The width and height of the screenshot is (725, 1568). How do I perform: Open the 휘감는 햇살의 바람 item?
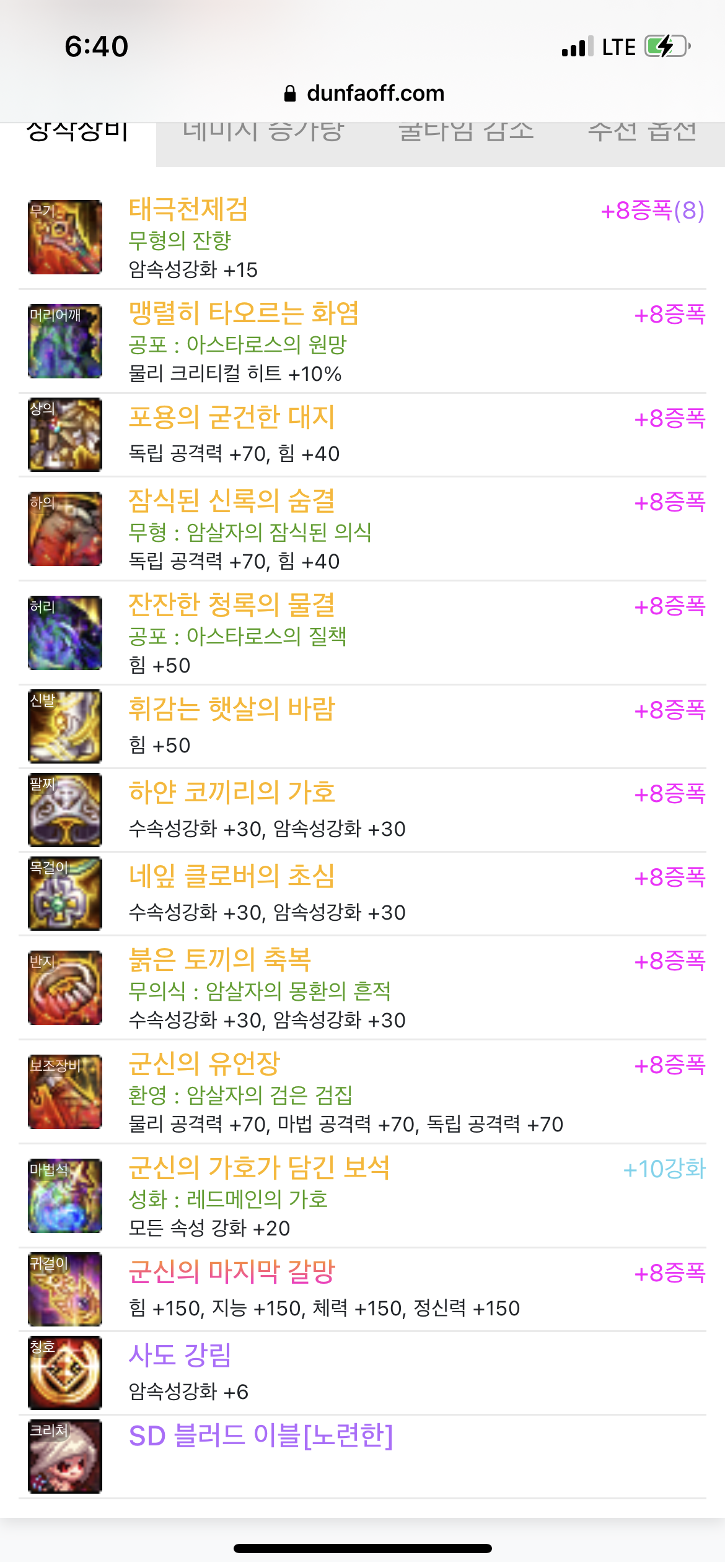point(362,726)
